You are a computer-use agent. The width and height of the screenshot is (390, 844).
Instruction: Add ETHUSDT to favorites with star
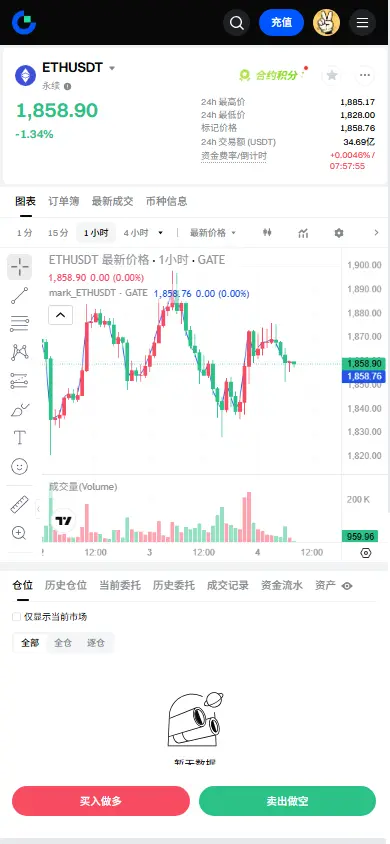(x=332, y=75)
